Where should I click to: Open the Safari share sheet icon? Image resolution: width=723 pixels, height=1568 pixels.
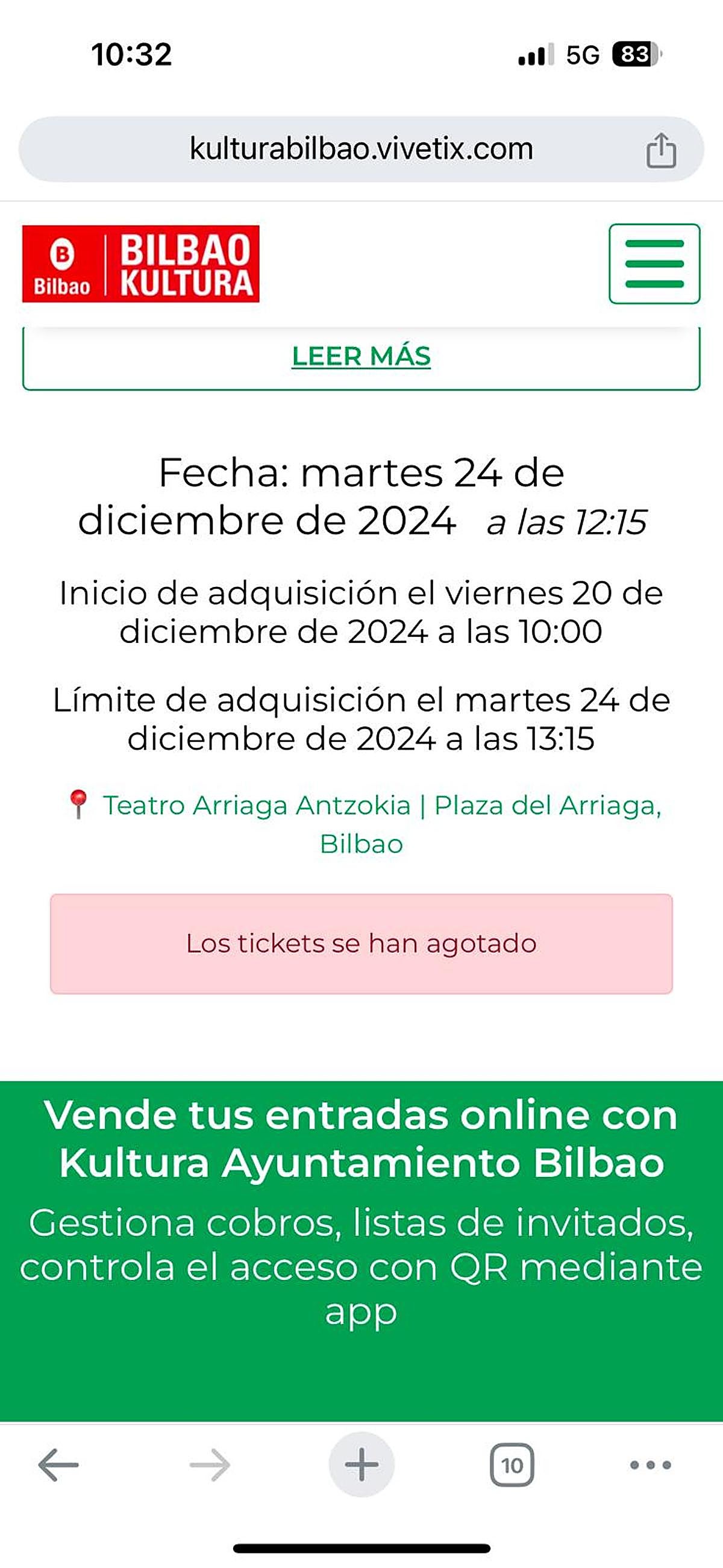(x=663, y=148)
